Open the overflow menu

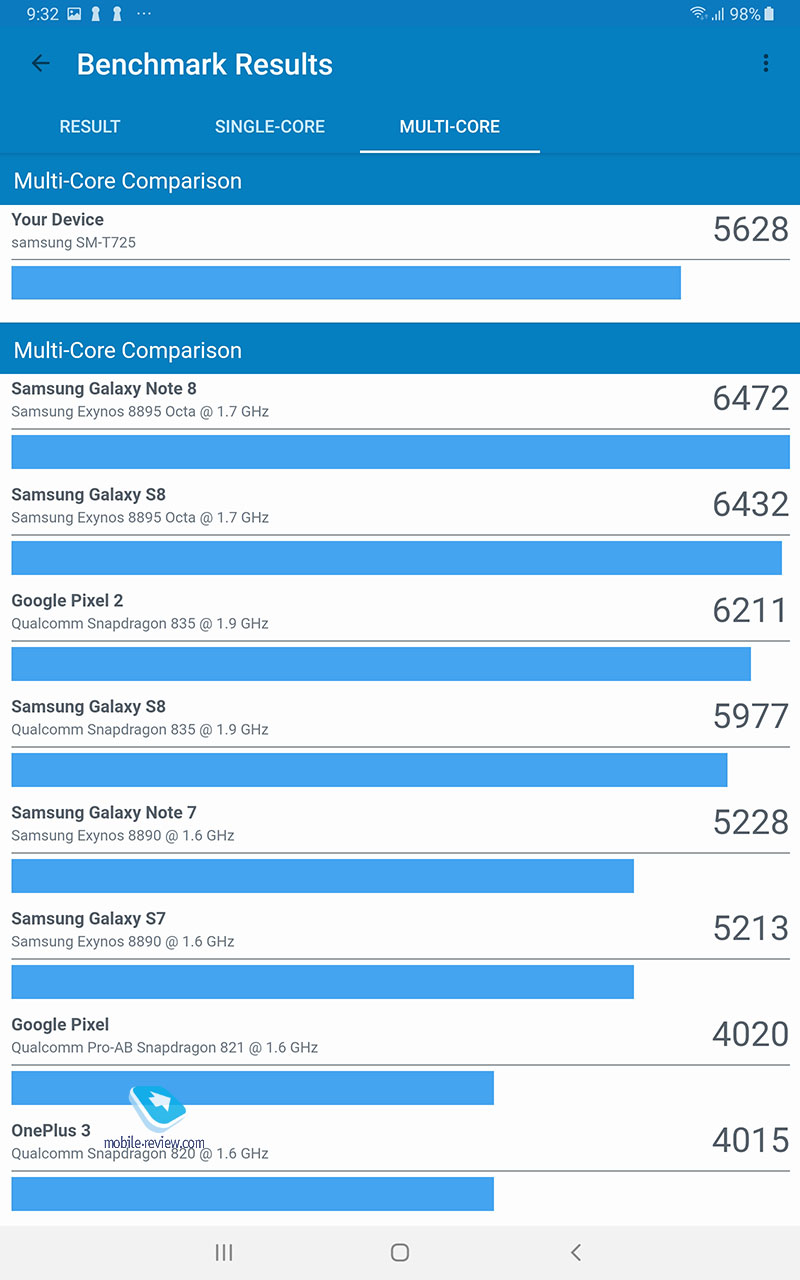coord(766,64)
